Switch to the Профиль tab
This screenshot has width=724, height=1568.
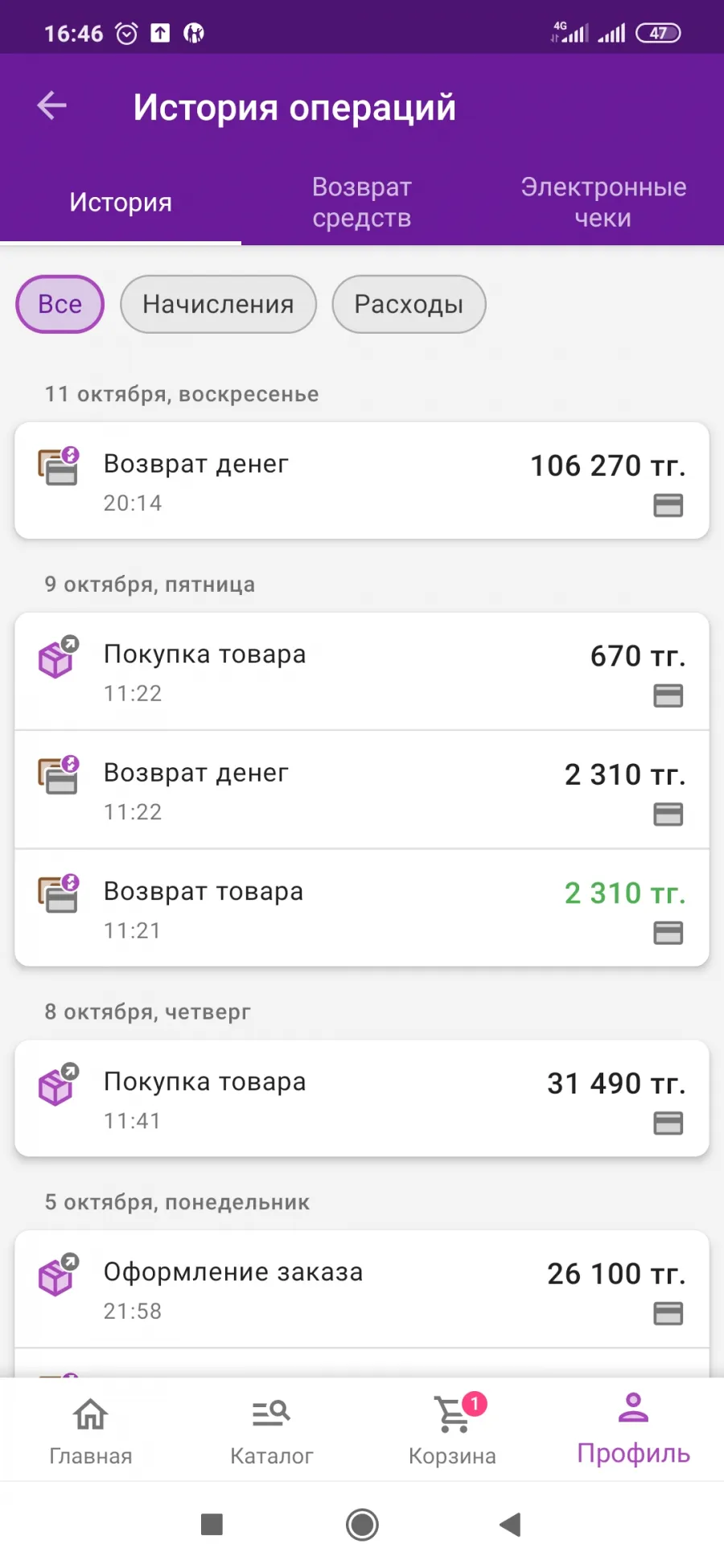click(x=634, y=1430)
